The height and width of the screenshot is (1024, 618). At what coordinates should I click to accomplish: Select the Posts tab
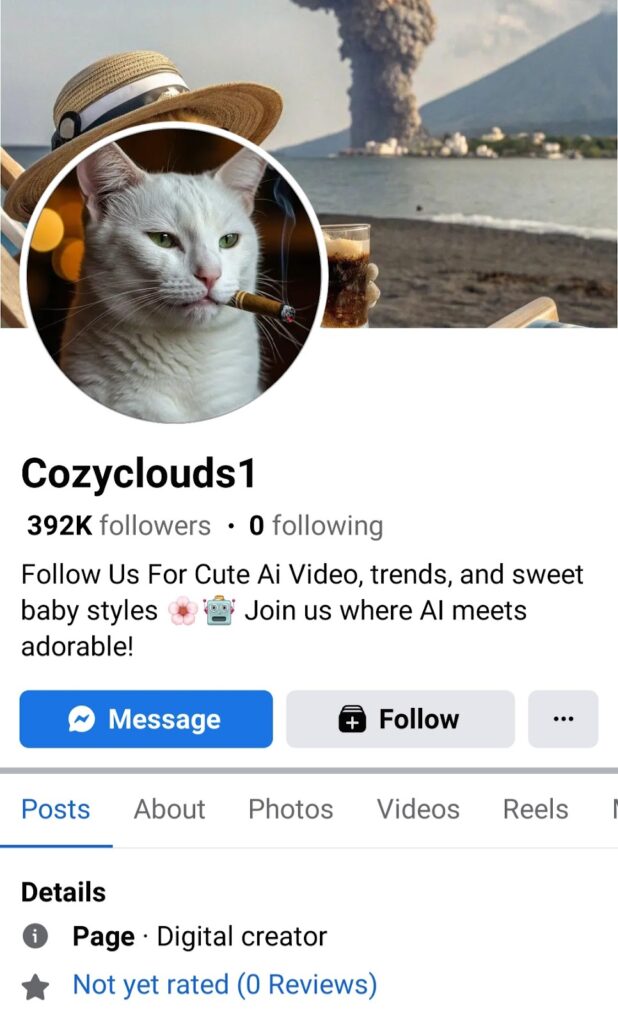[56, 809]
